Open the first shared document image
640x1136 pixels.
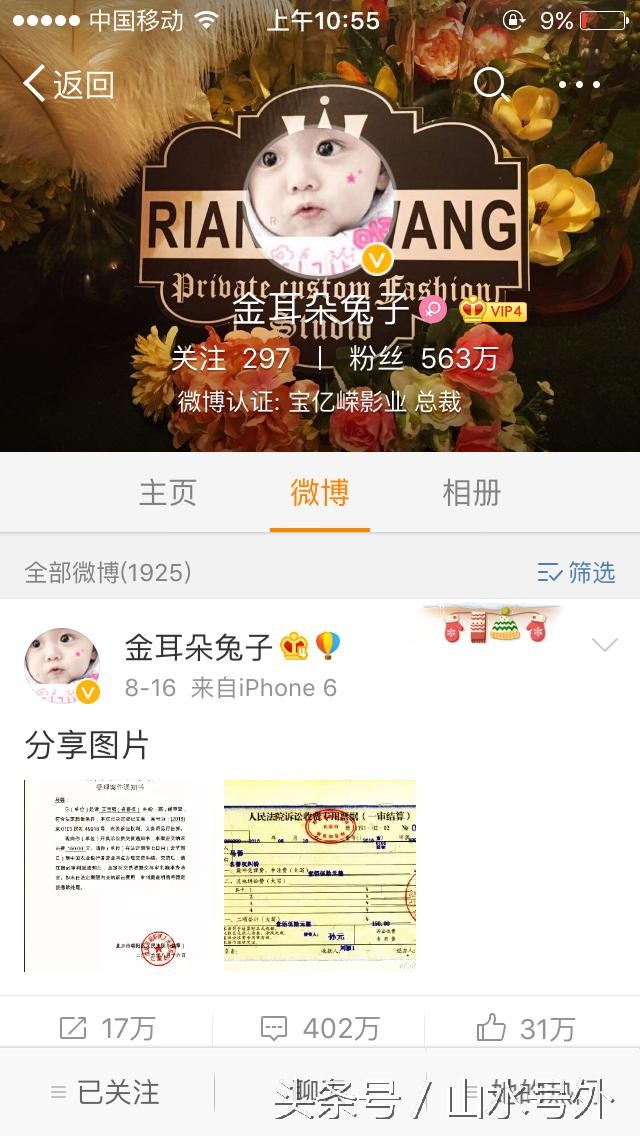[x=118, y=875]
